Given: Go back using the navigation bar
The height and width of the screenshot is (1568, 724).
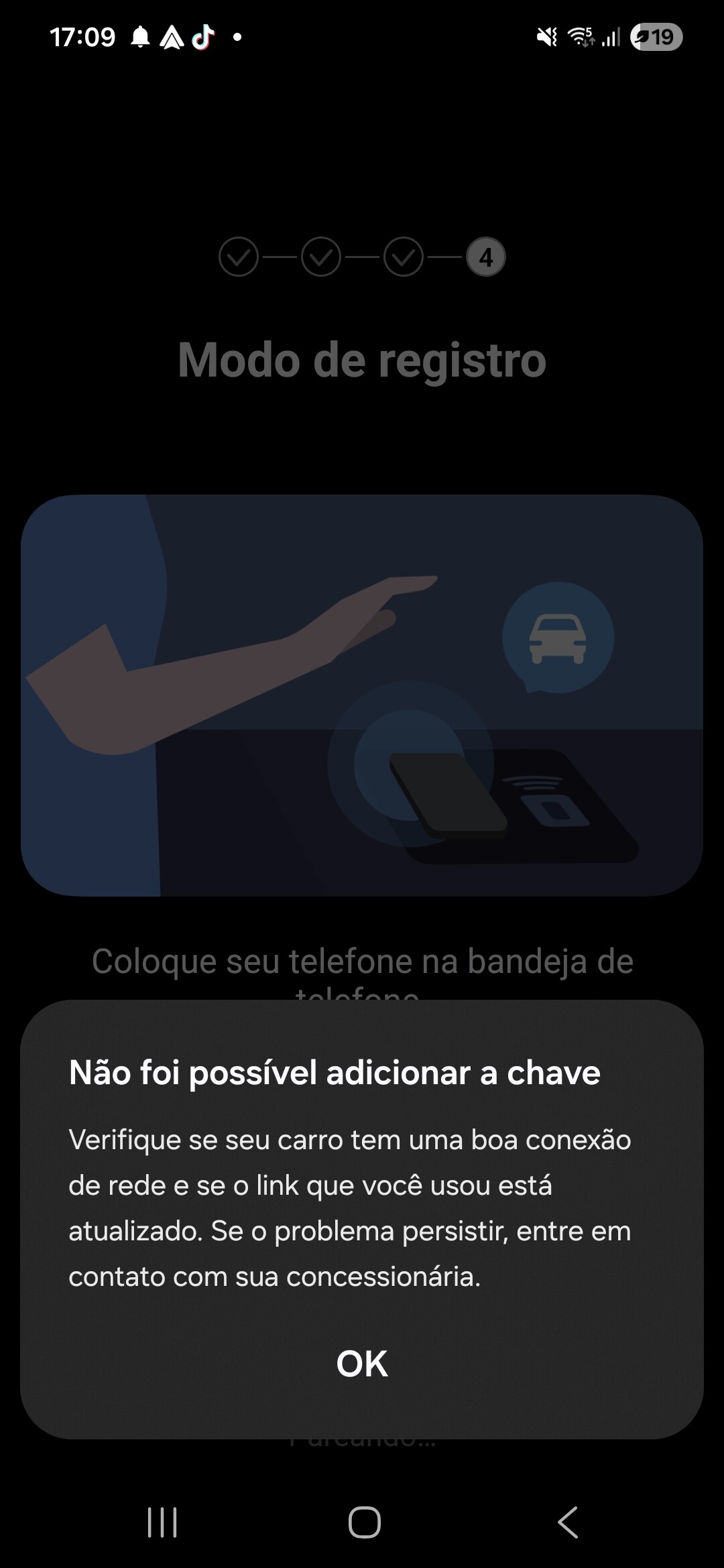Looking at the screenshot, I should tap(567, 1522).
